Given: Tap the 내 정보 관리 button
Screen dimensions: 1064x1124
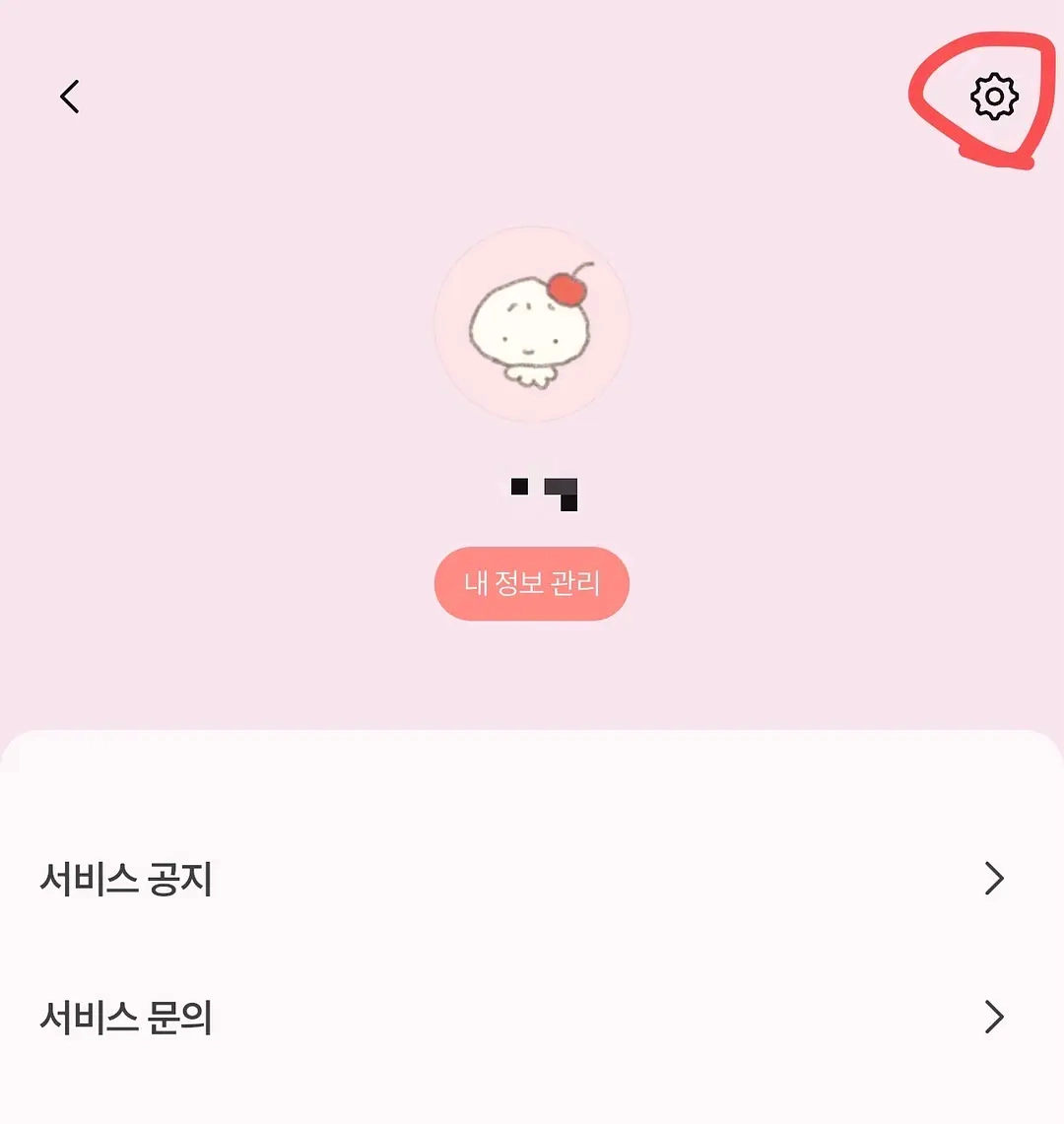Looking at the screenshot, I should click(x=531, y=583).
